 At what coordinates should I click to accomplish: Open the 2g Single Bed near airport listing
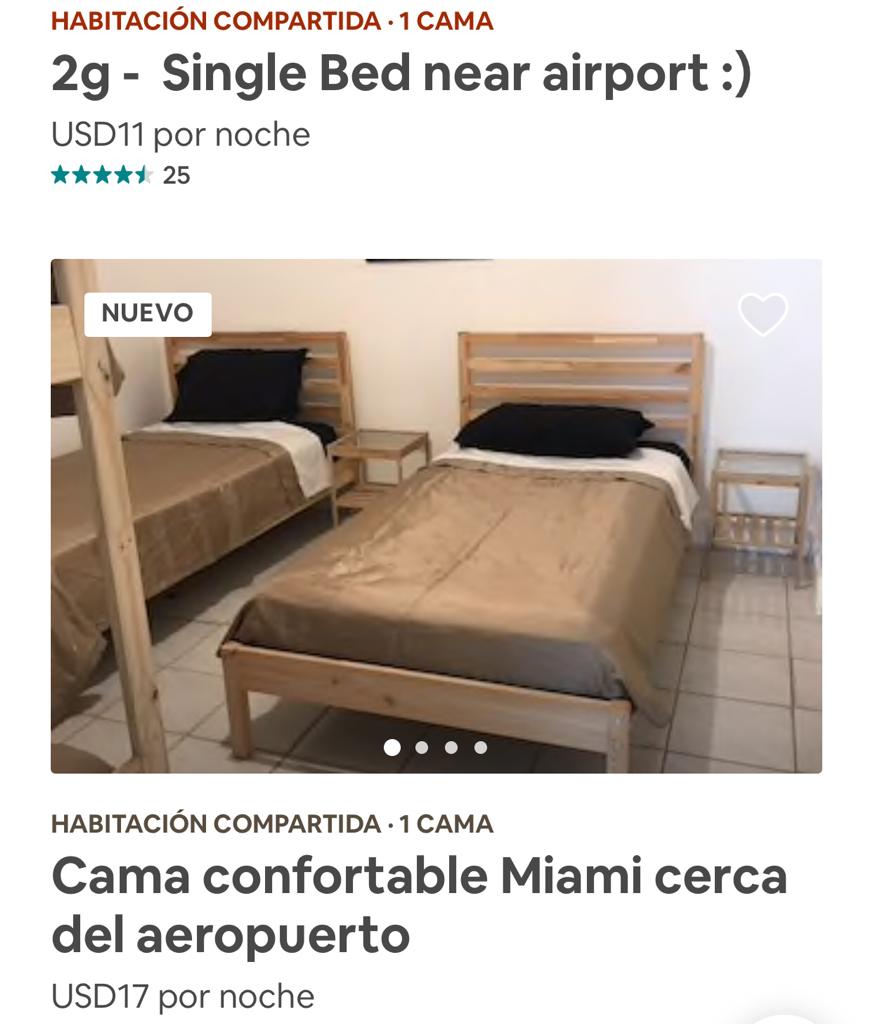click(400, 75)
